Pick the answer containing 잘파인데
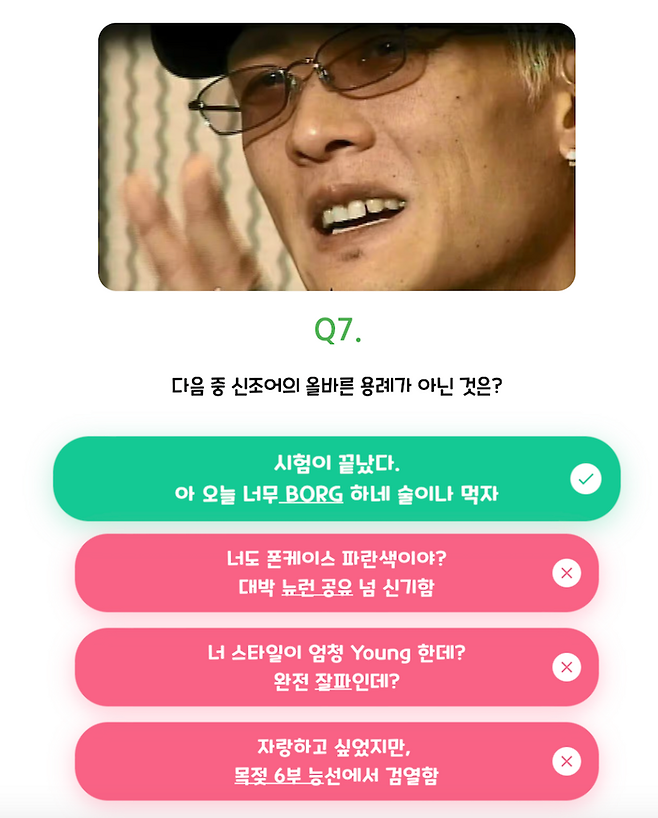658x818 pixels. coord(336,667)
